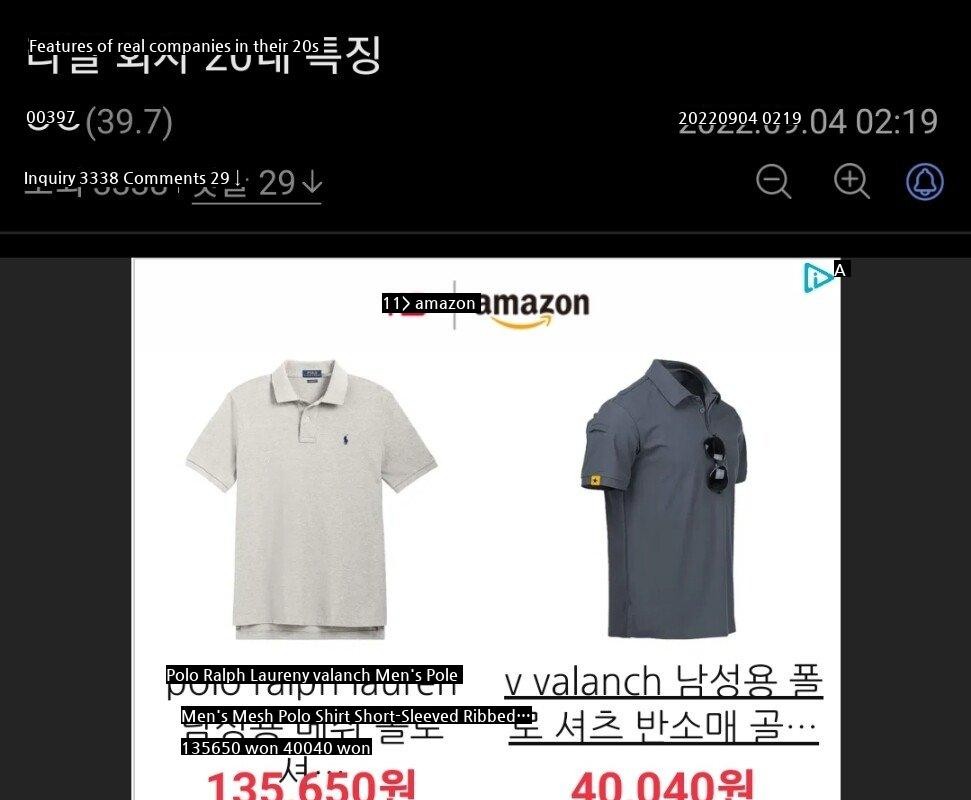The width and height of the screenshot is (971, 800).
Task: Open the Polo Ralph Lauren shirt ad
Action: tap(311, 500)
